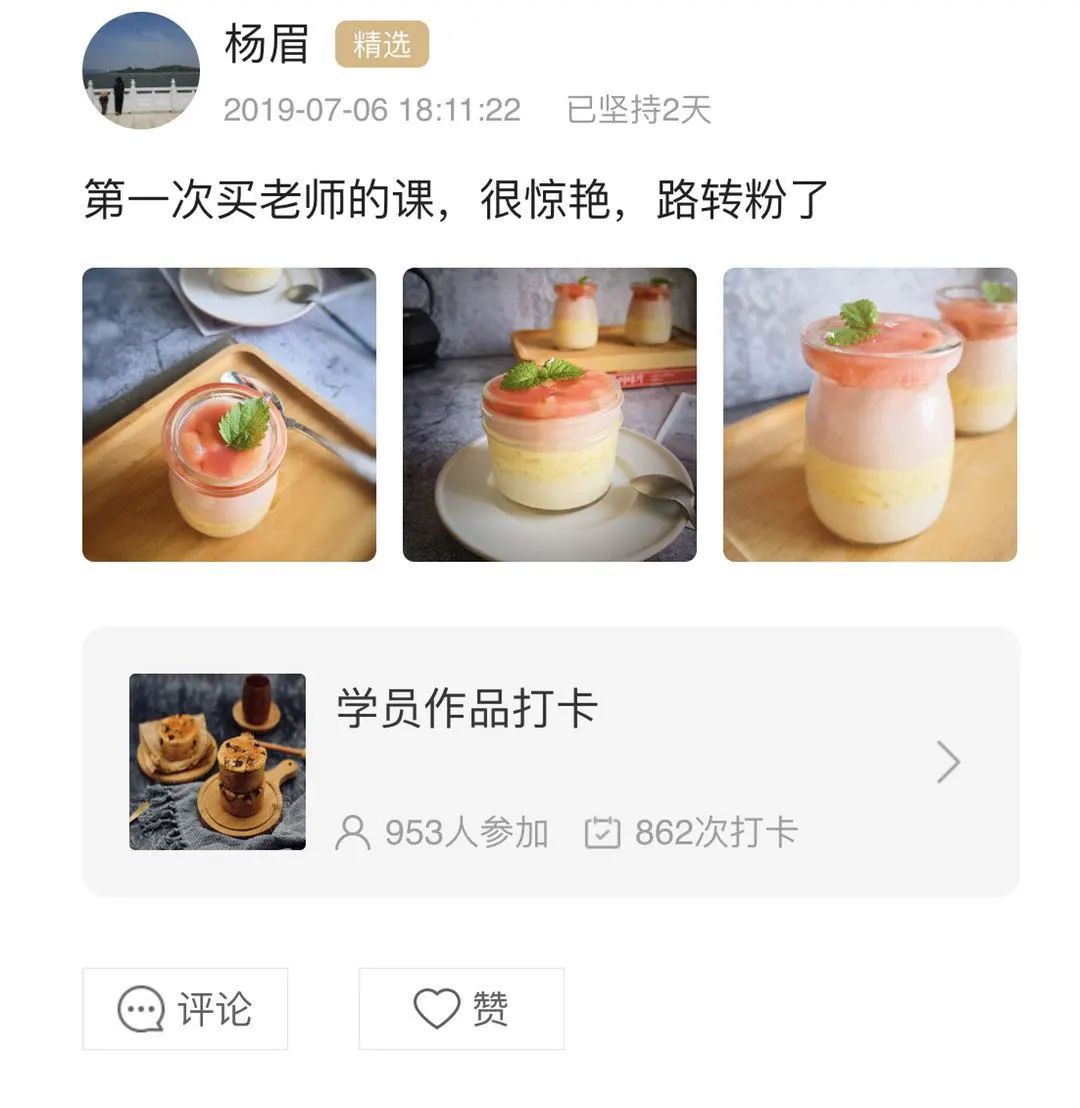View the first dessert photo with spoon
The width and height of the screenshot is (1080, 1108).
(229, 414)
